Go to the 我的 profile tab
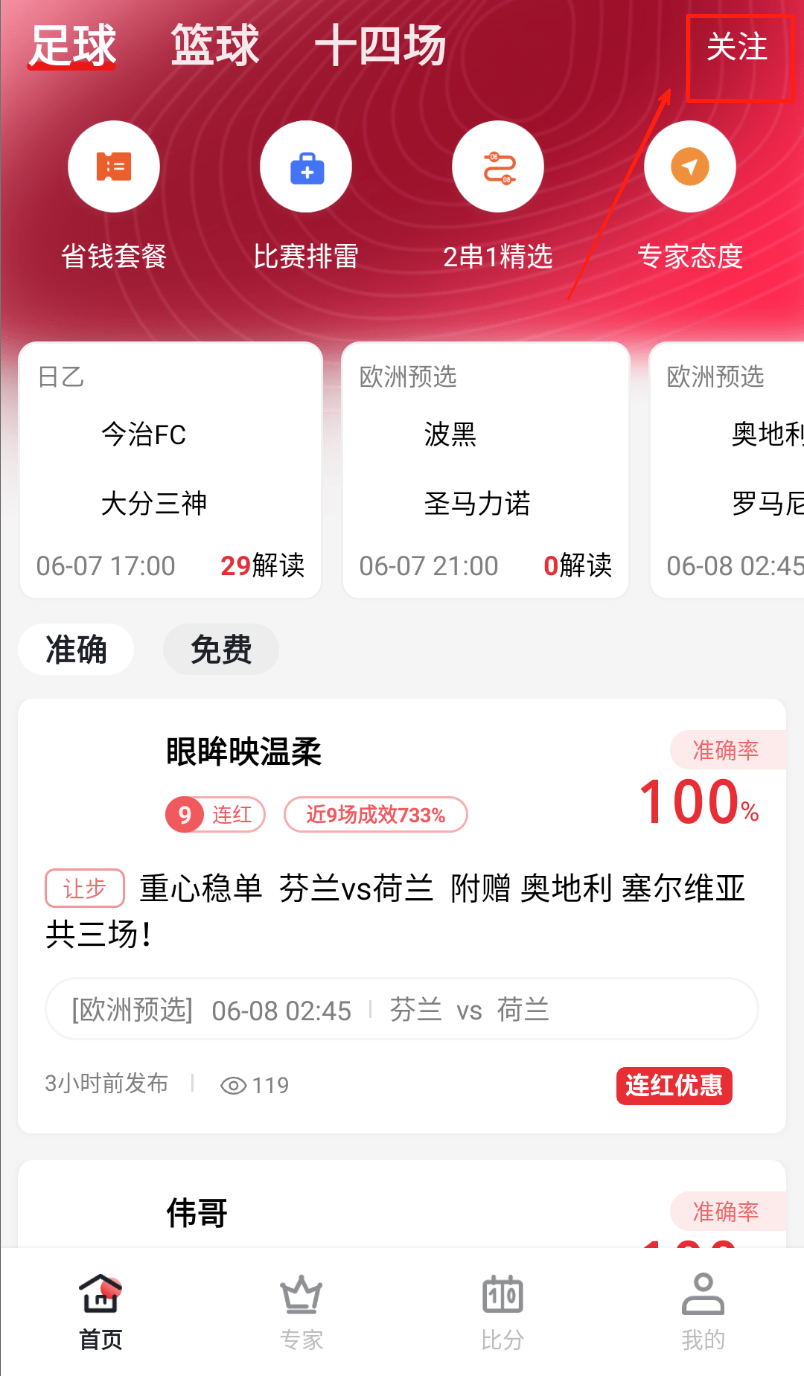 pyautogui.click(x=703, y=1312)
